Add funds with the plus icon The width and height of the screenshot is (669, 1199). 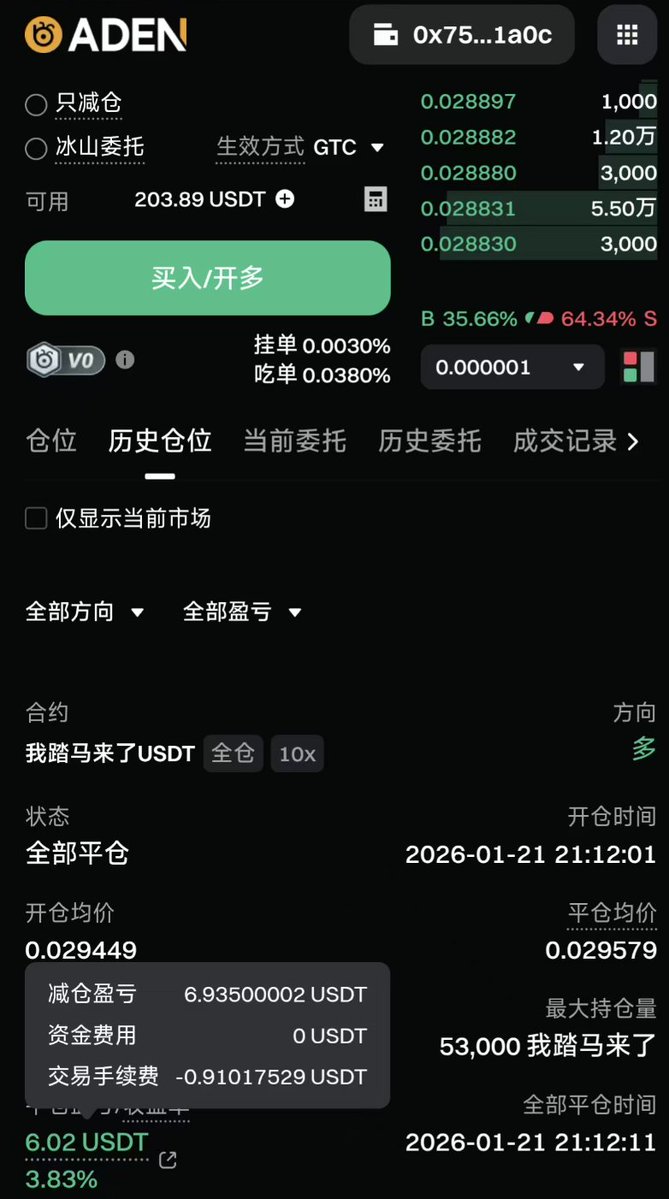tap(285, 199)
